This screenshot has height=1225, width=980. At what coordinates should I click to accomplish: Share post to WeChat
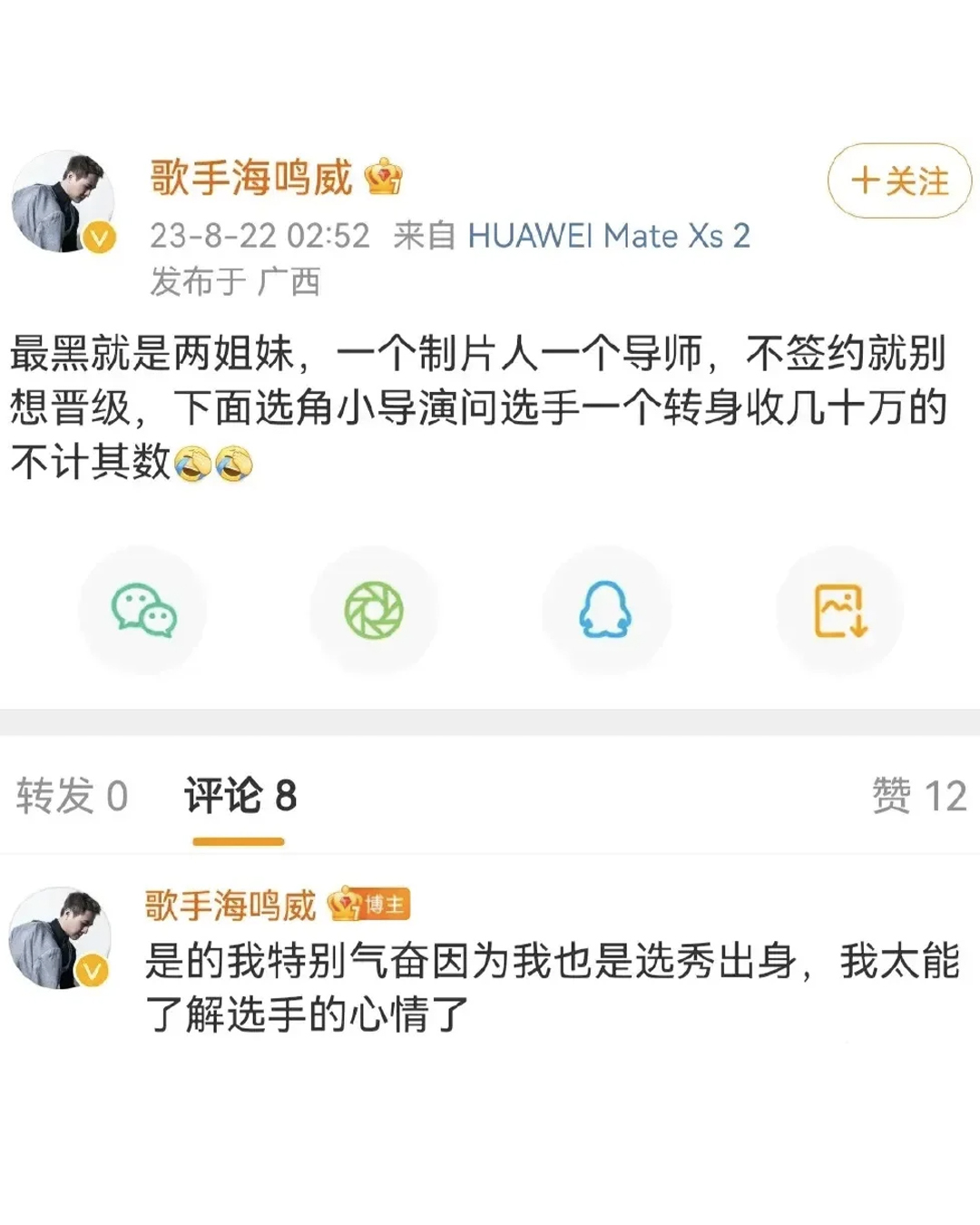pyautogui.click(x=143, y=611)
